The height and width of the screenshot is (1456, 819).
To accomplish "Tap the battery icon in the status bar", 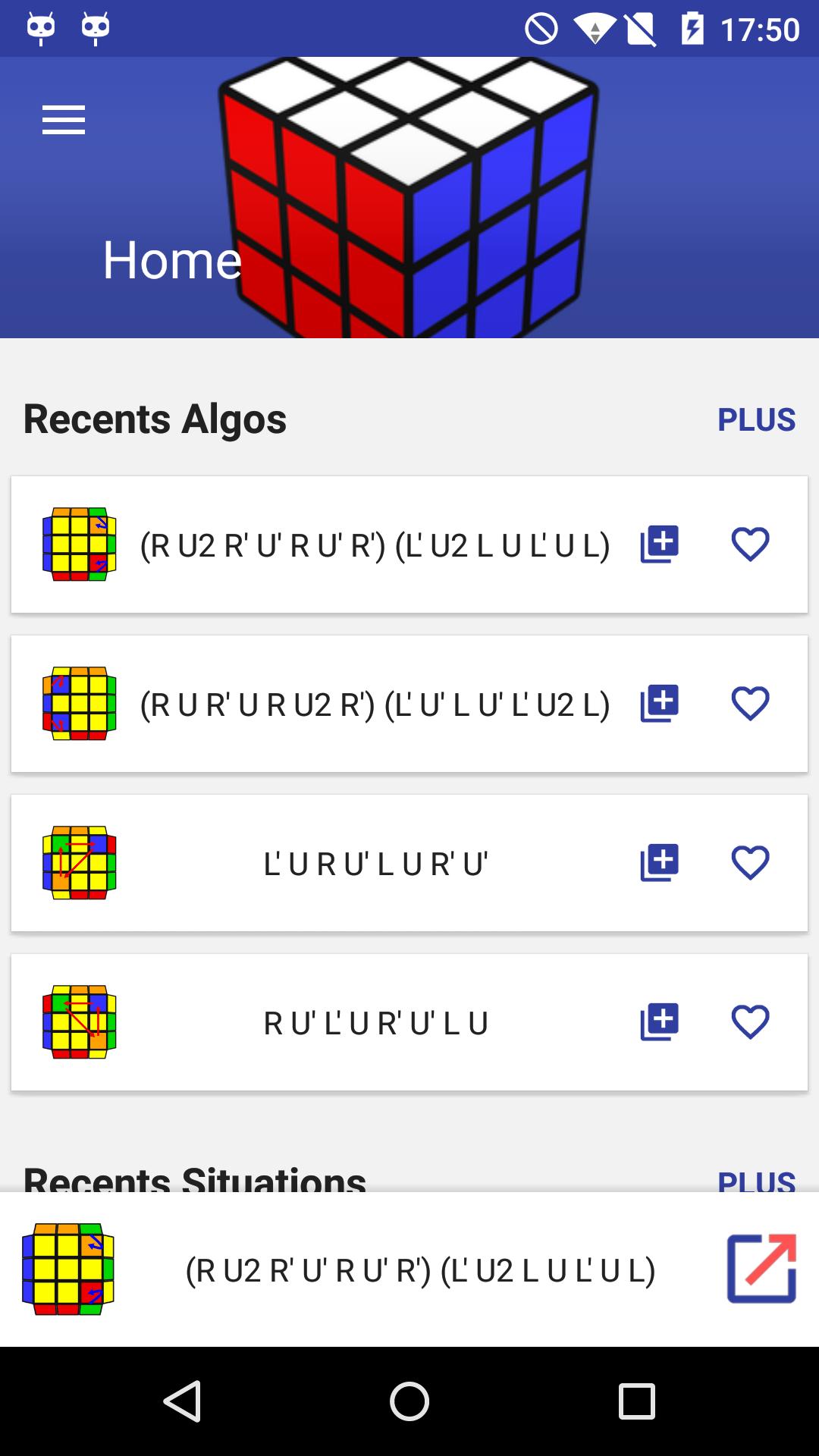I will click(692, 27).
